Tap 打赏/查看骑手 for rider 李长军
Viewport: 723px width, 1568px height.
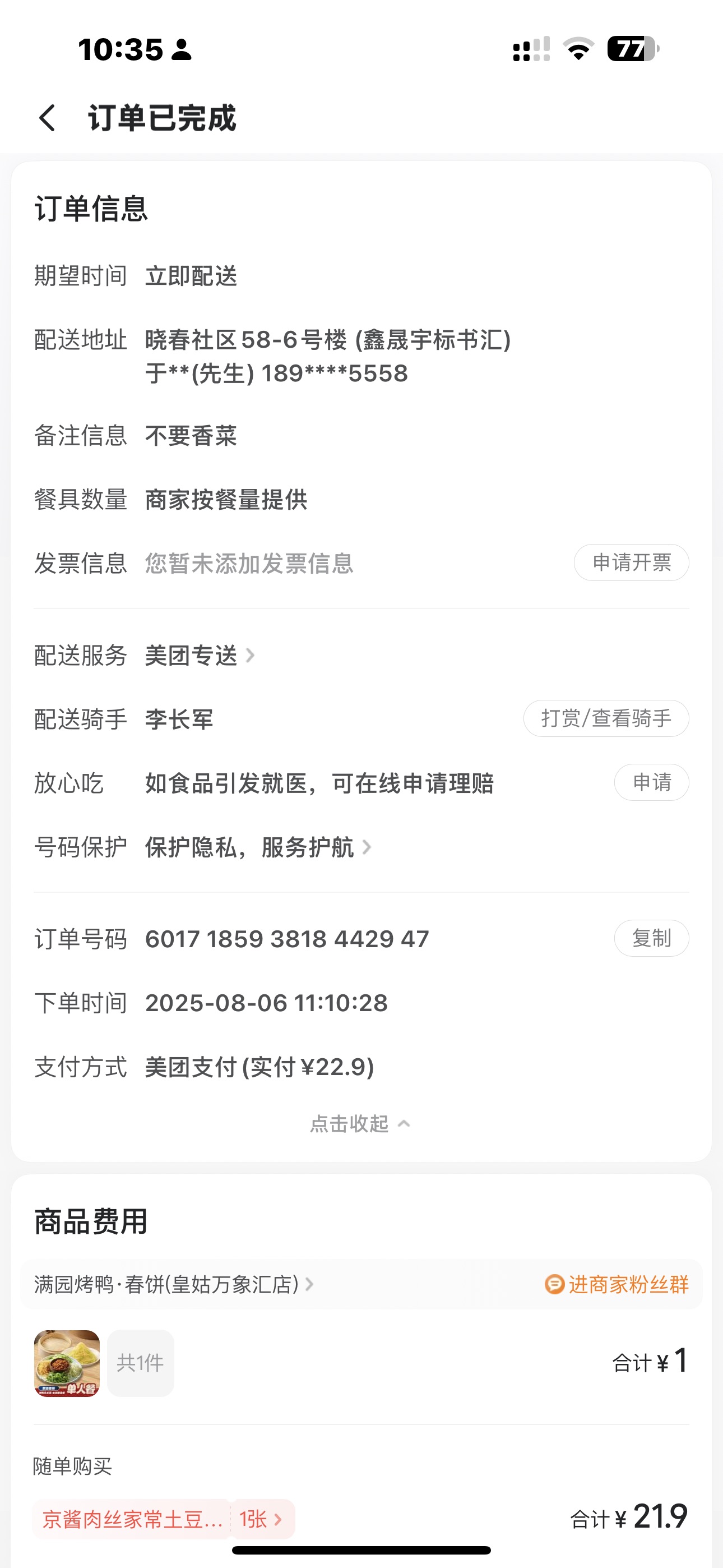point(605,718)
